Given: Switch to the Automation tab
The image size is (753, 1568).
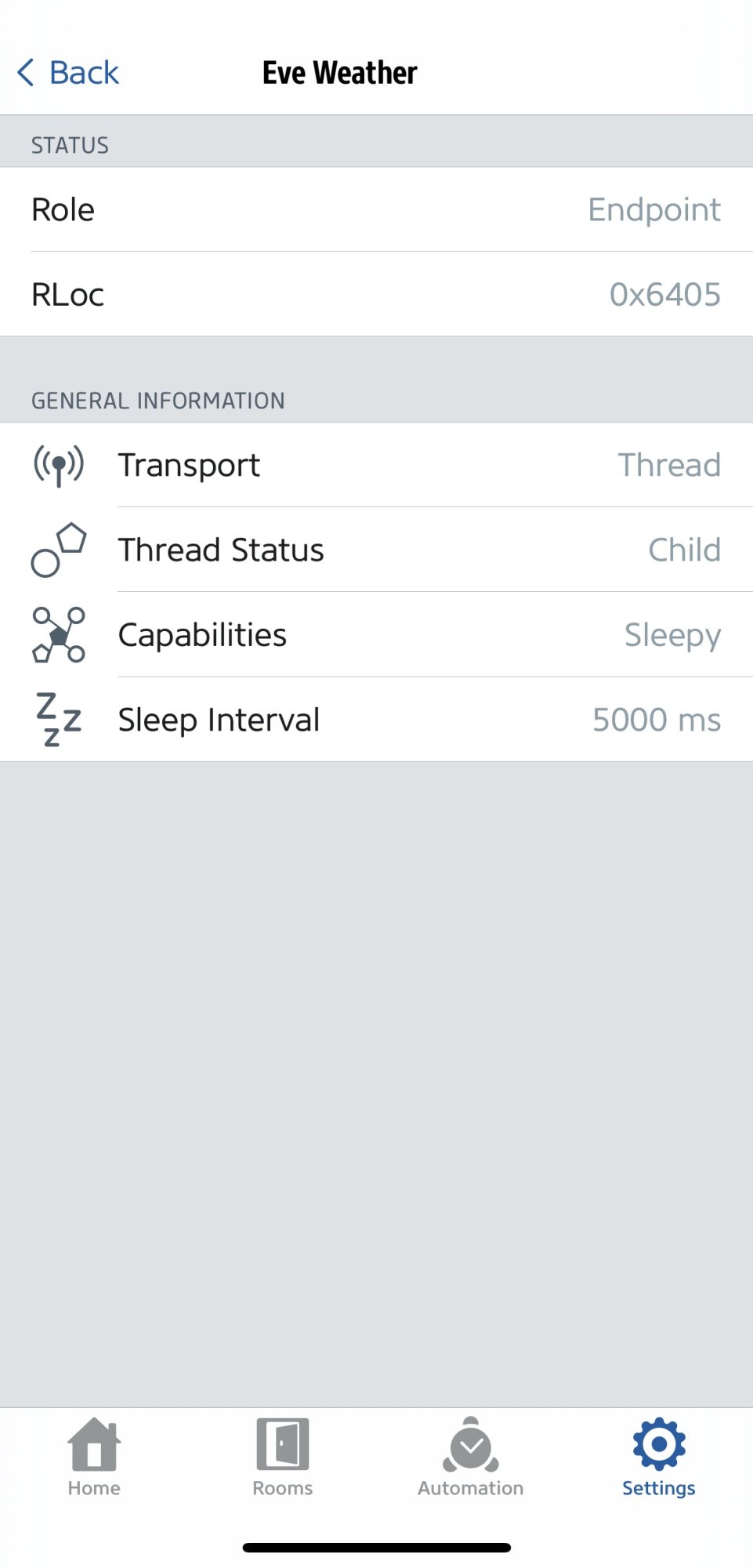Looking at the screenshot, I should point(470,1457).
